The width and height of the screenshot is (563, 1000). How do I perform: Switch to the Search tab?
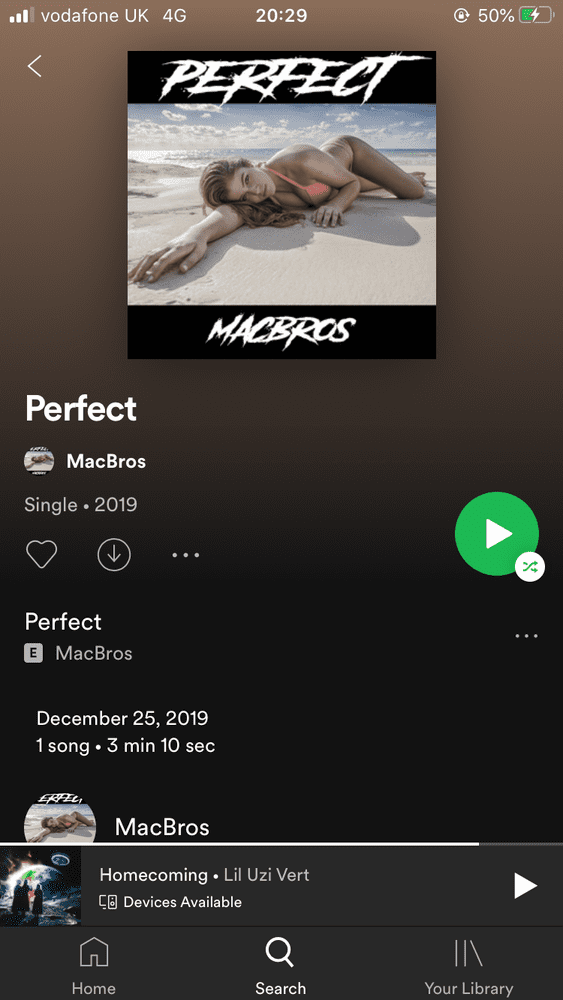(281, 966)
